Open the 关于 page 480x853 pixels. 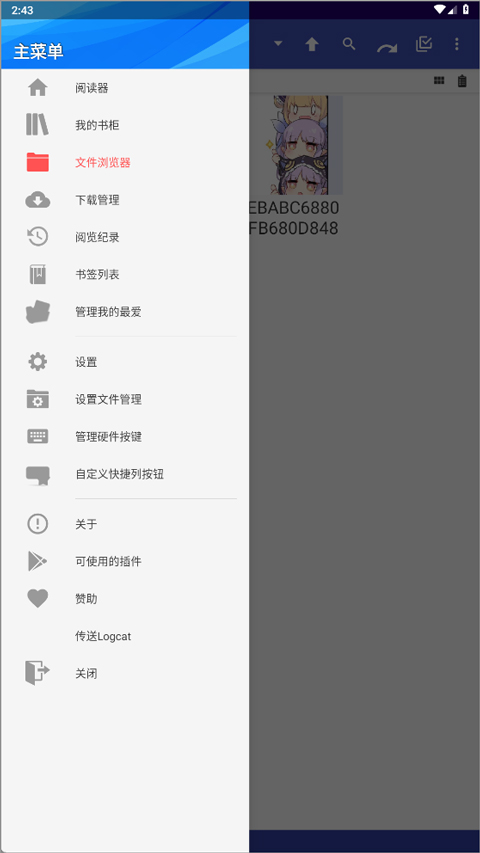point(125,524)
